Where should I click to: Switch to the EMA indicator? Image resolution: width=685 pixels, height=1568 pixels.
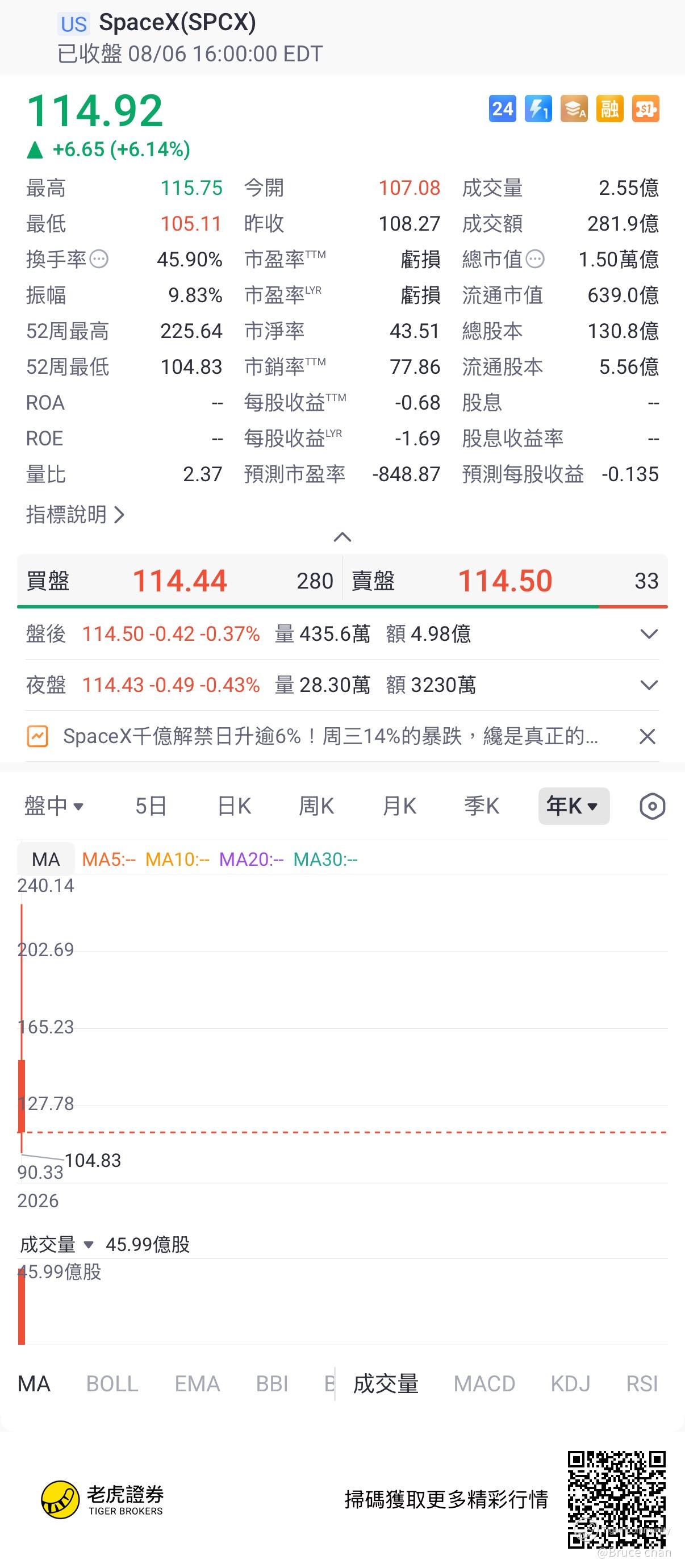(197, 1383)
